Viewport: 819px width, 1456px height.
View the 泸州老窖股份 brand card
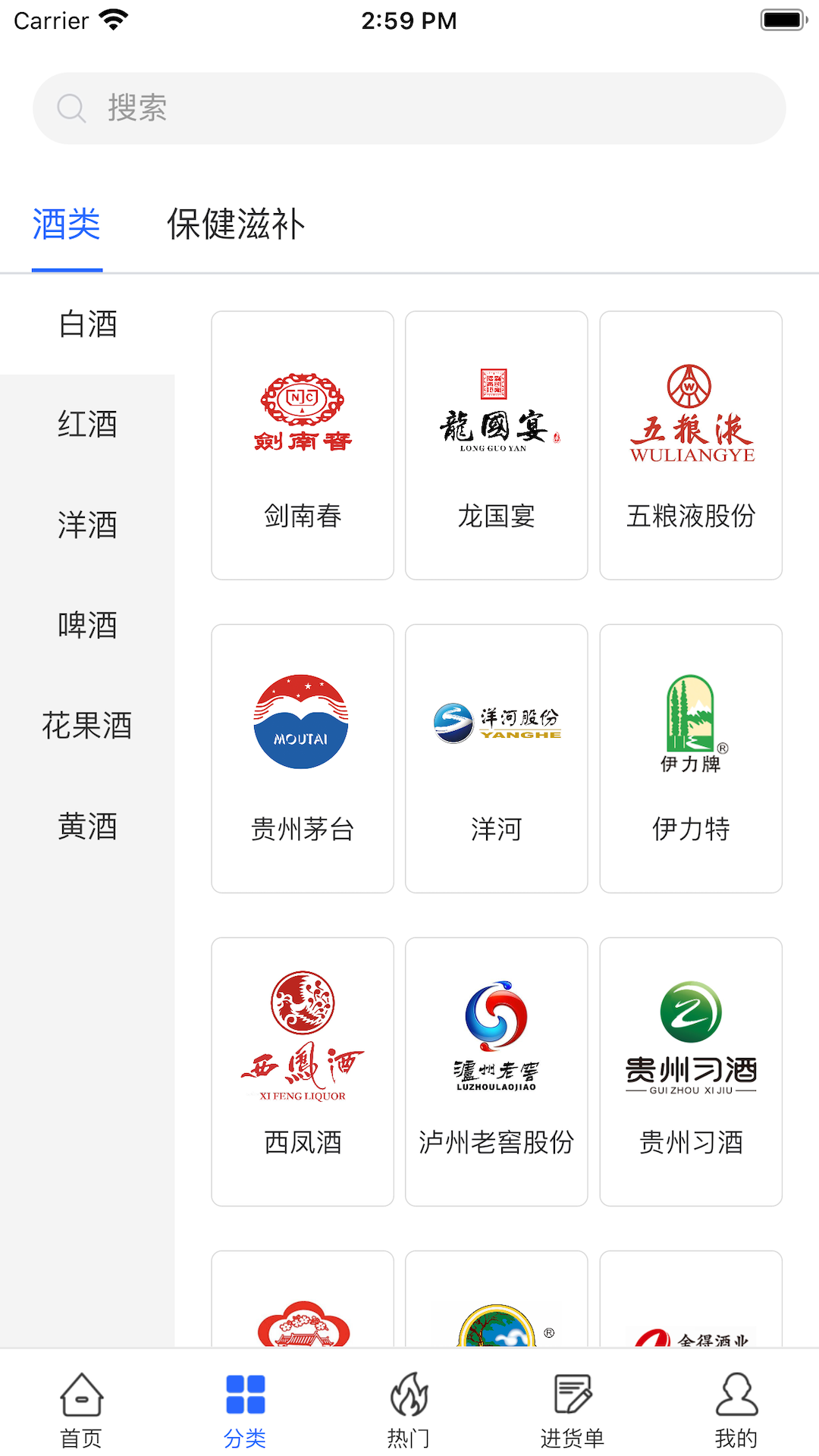tap(496, 1073)
